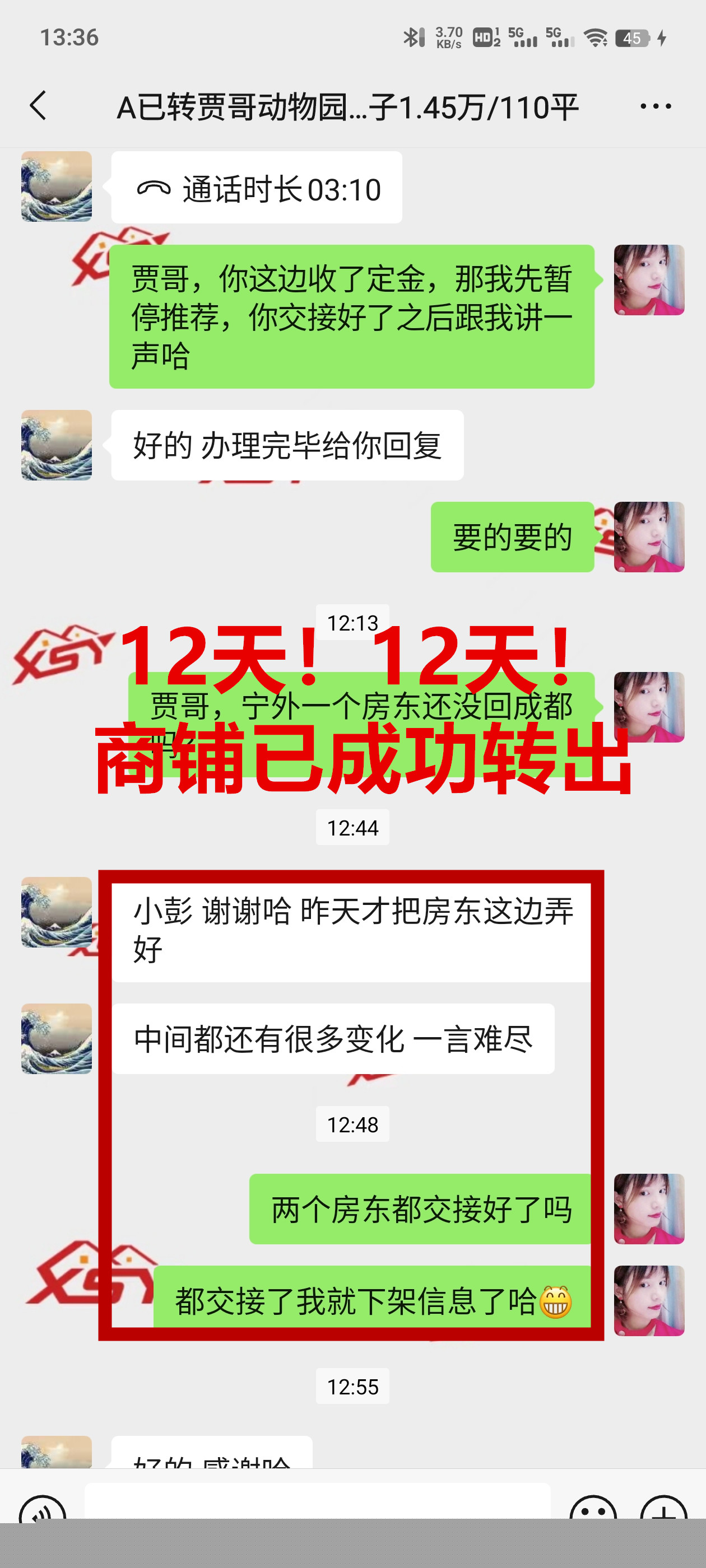Viewport: 706px width, 1568px height.
Task: Open the plus attachments menu
Action: [663, 1509]
